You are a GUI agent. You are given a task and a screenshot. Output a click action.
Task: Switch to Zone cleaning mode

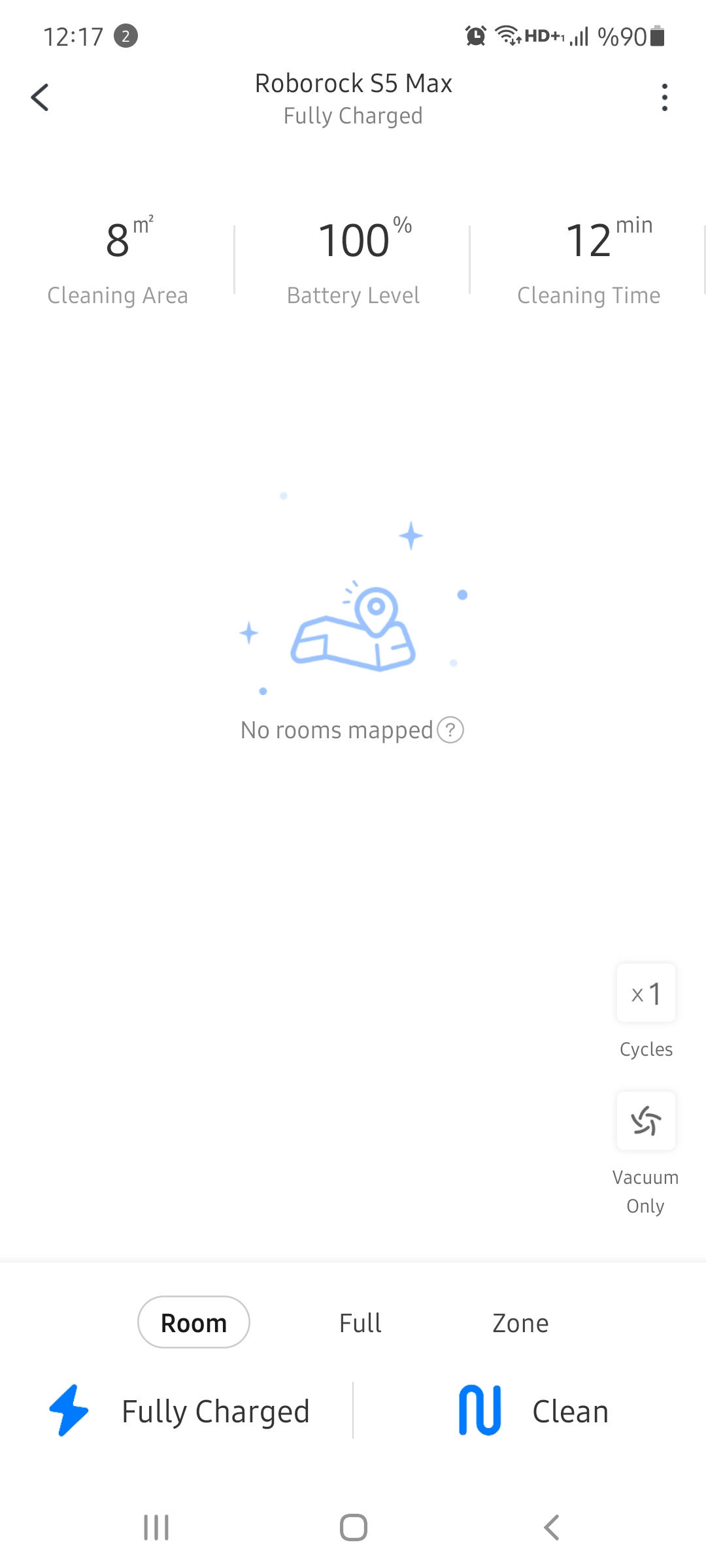(x=520, y=1323)
